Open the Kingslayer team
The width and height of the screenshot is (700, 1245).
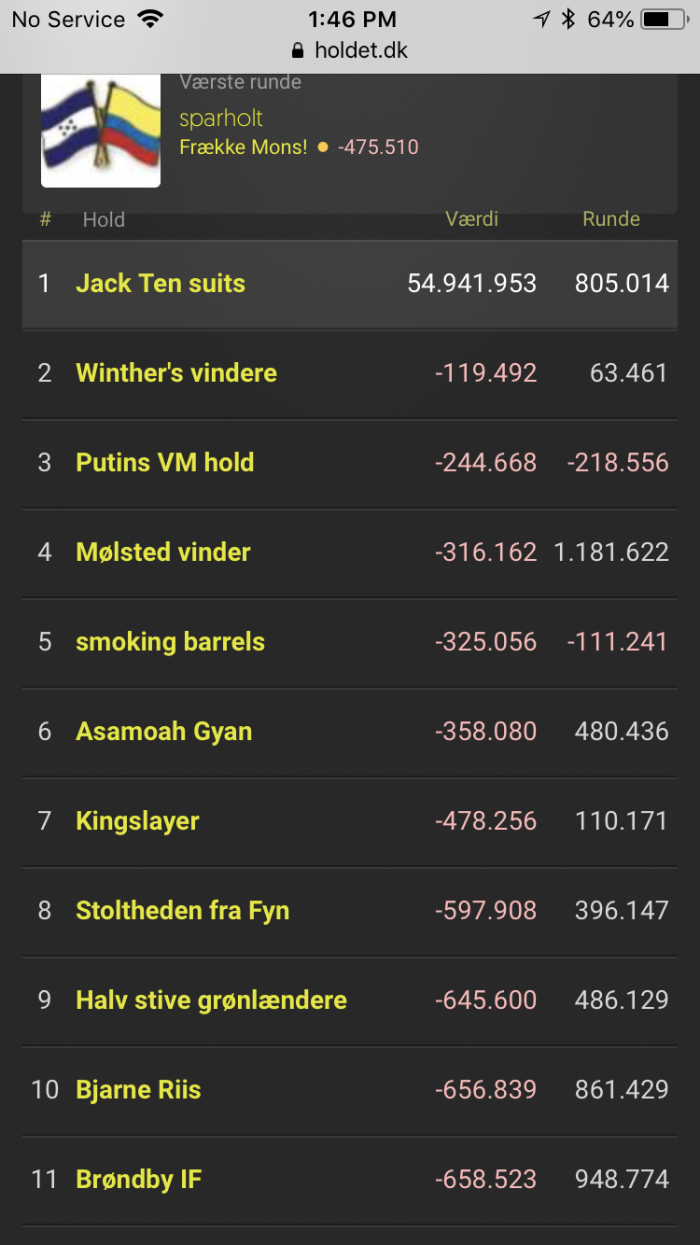click(137, 822)
